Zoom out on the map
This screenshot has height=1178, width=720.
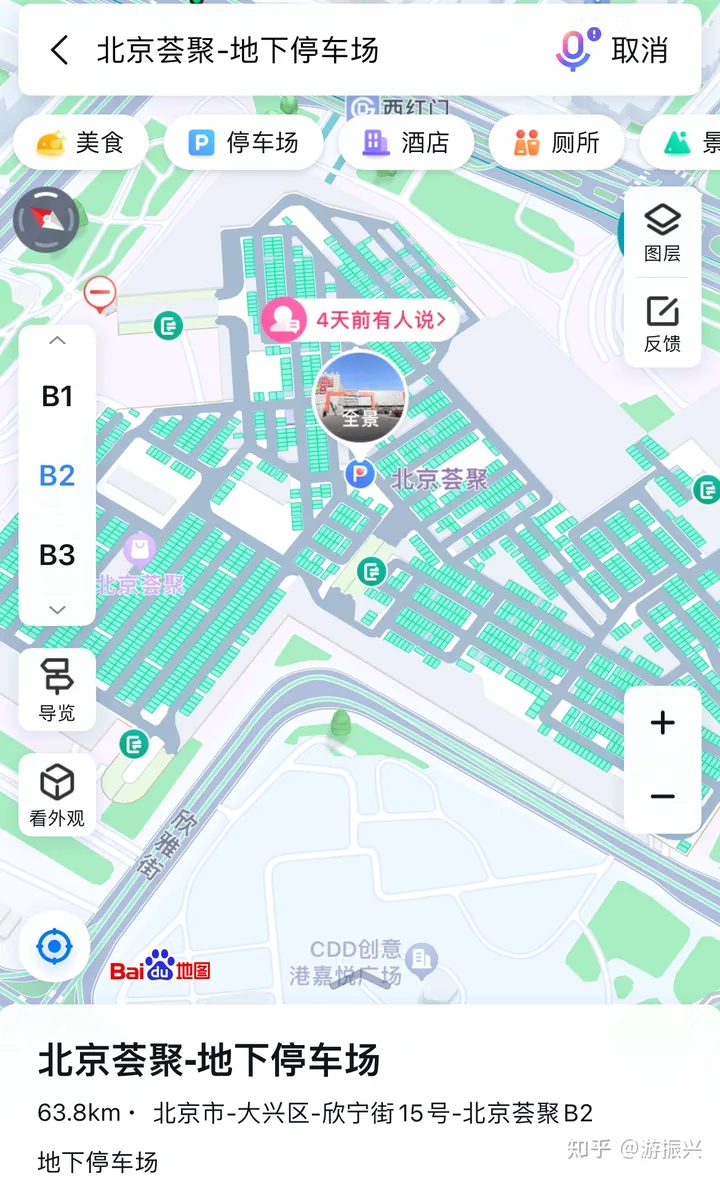(662, 797)
